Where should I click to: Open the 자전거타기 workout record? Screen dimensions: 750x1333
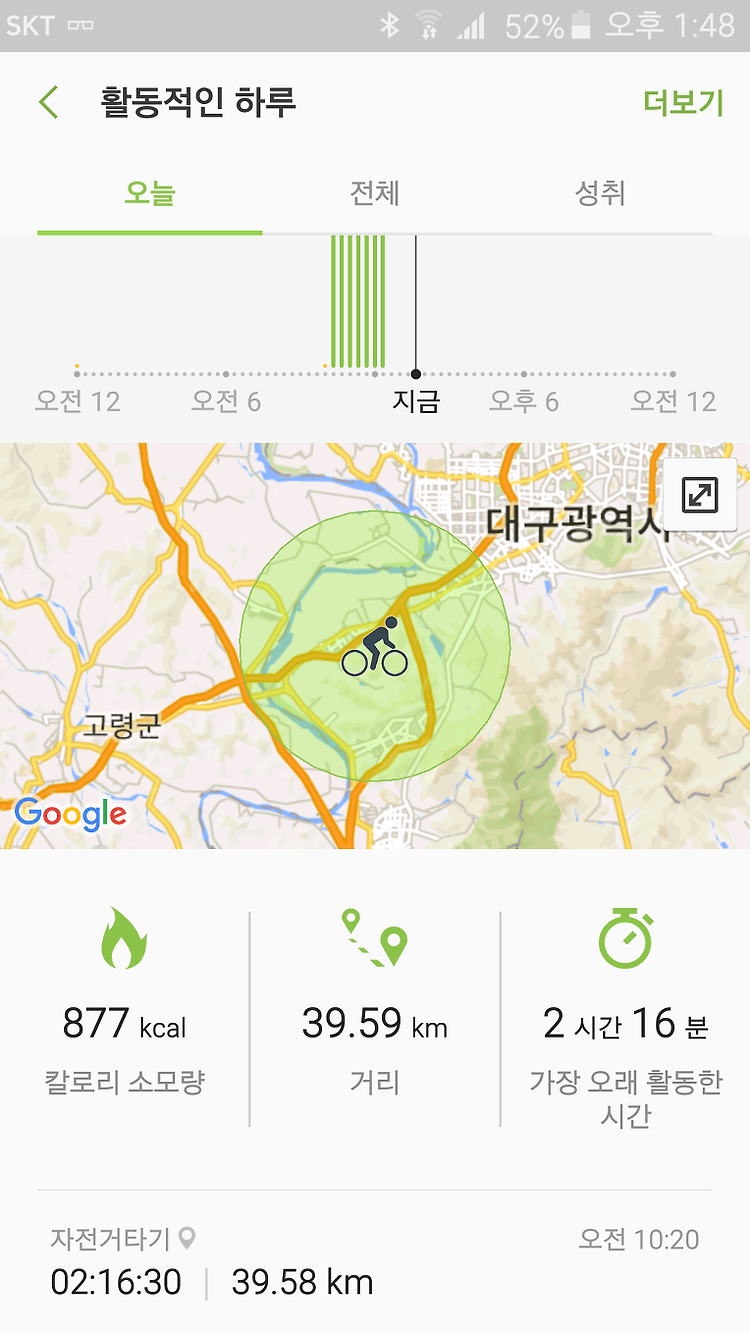[x=375, y=1260]
